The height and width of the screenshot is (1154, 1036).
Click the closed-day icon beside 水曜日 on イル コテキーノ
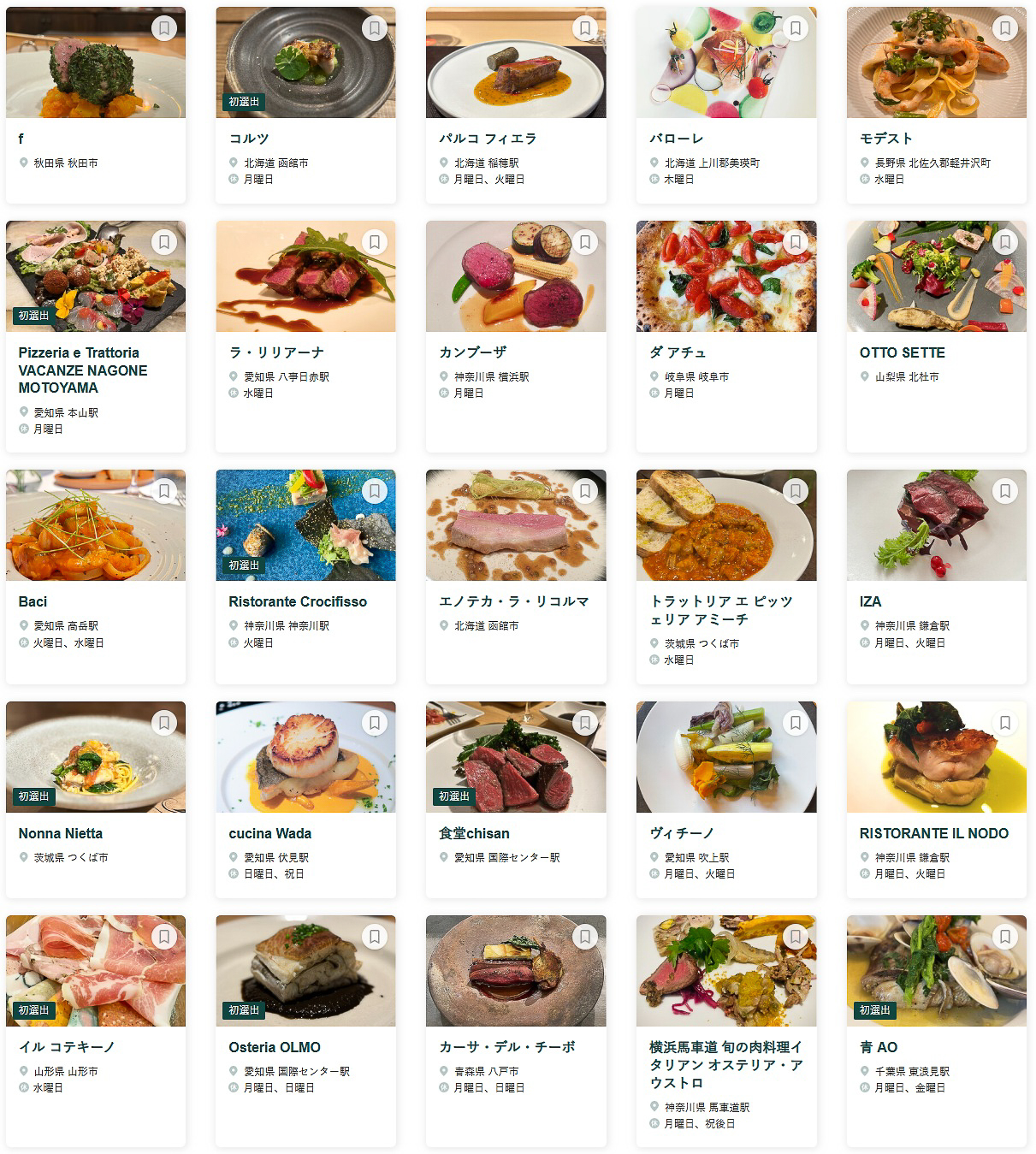(22, 1088)
